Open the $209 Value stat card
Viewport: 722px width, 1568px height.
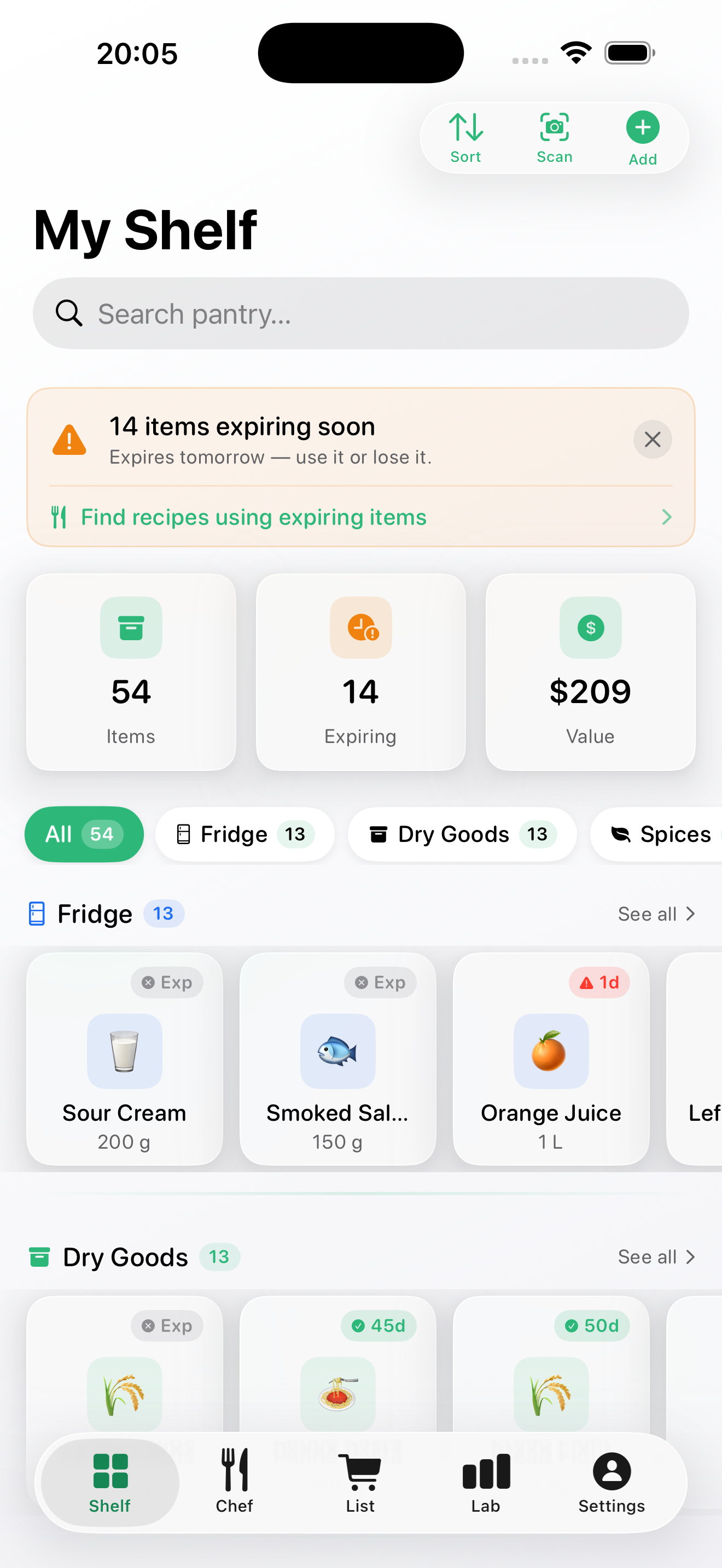(590, 671)
